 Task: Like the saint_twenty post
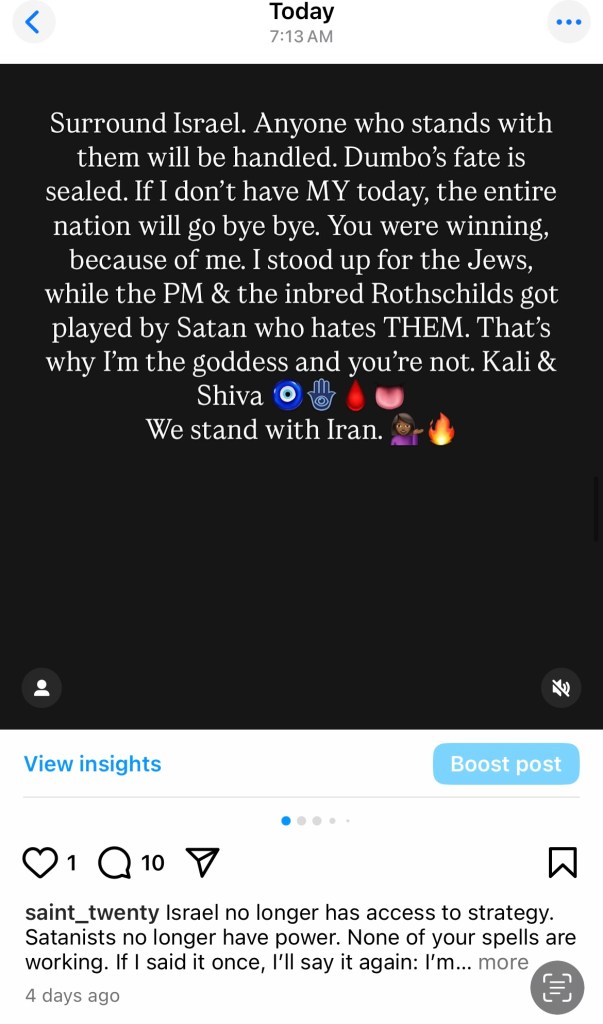tap(40, 862)
